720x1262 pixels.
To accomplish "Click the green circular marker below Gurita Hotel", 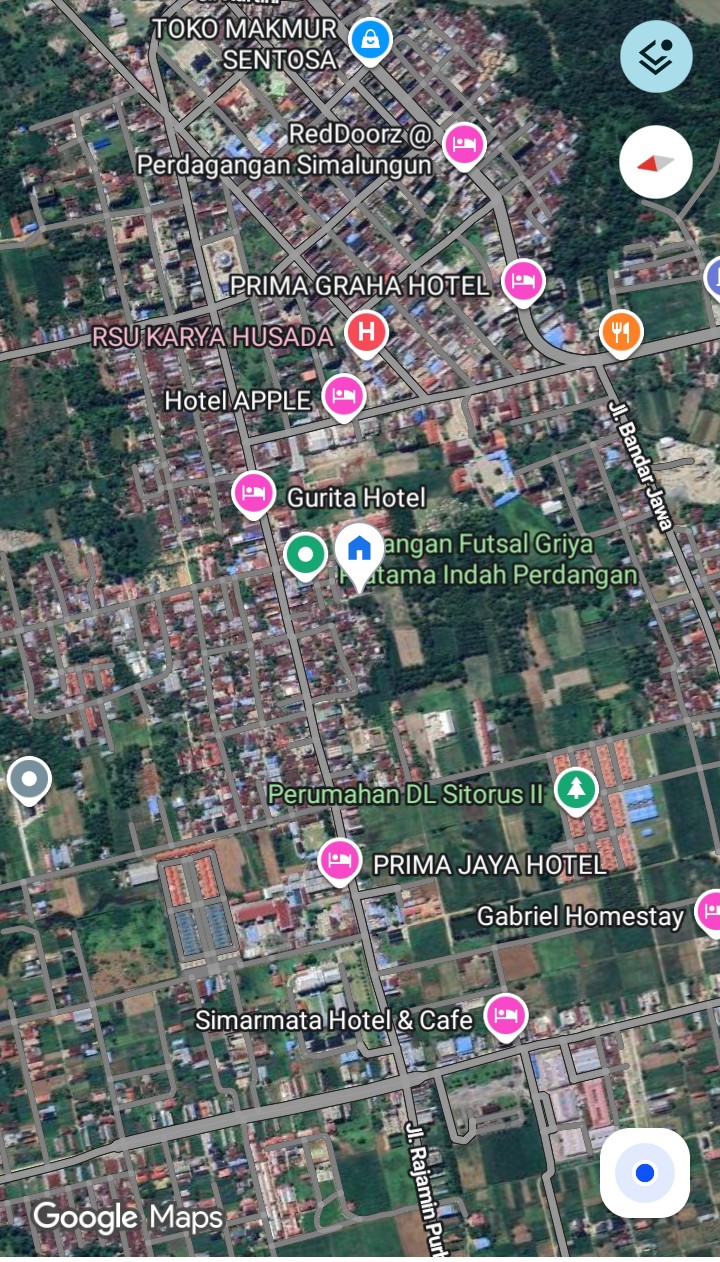I will (306, 556).
